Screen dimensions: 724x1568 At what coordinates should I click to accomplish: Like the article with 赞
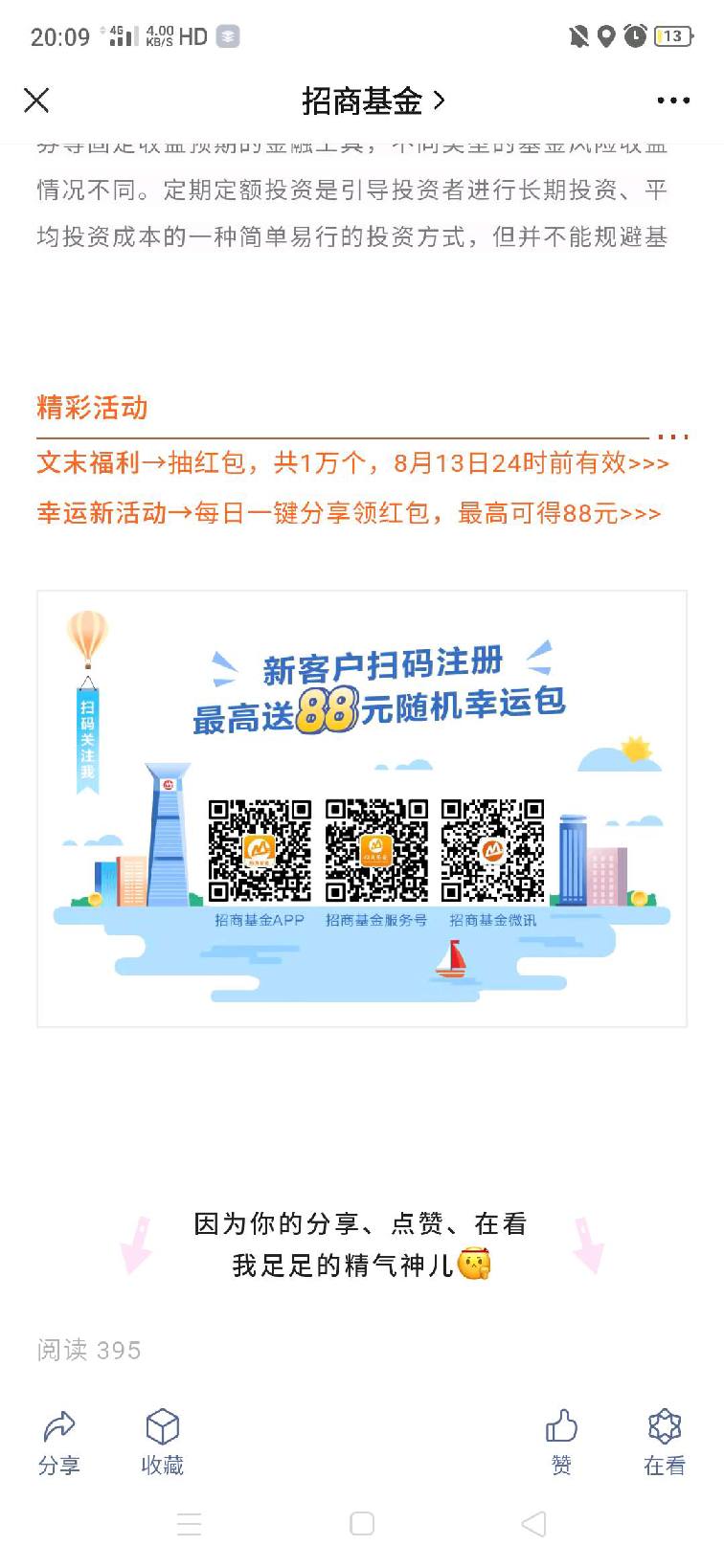click(561, 1442)
